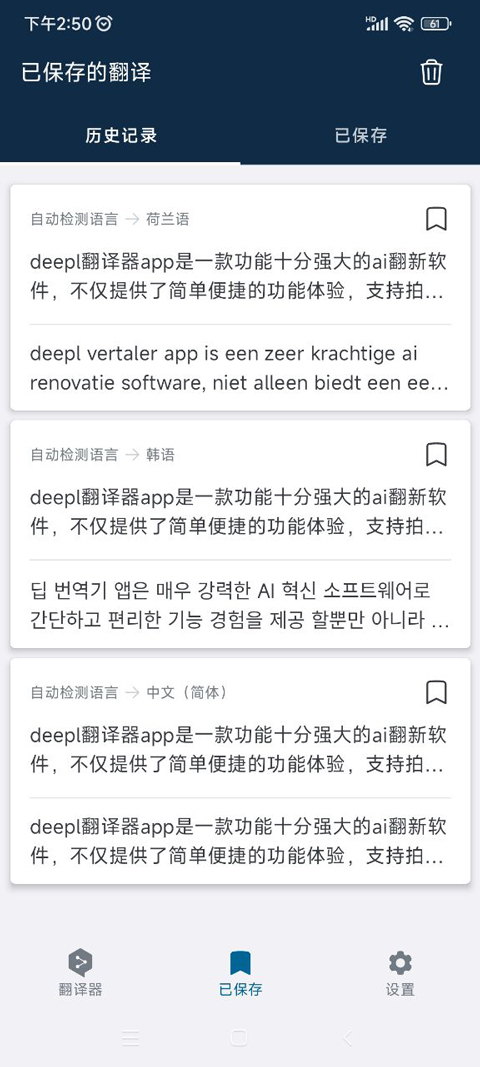Go to the 翻译器 bottom tab
Image resolution: width=480 pixels, height=1067 pixels.
[x=80, y=972]
